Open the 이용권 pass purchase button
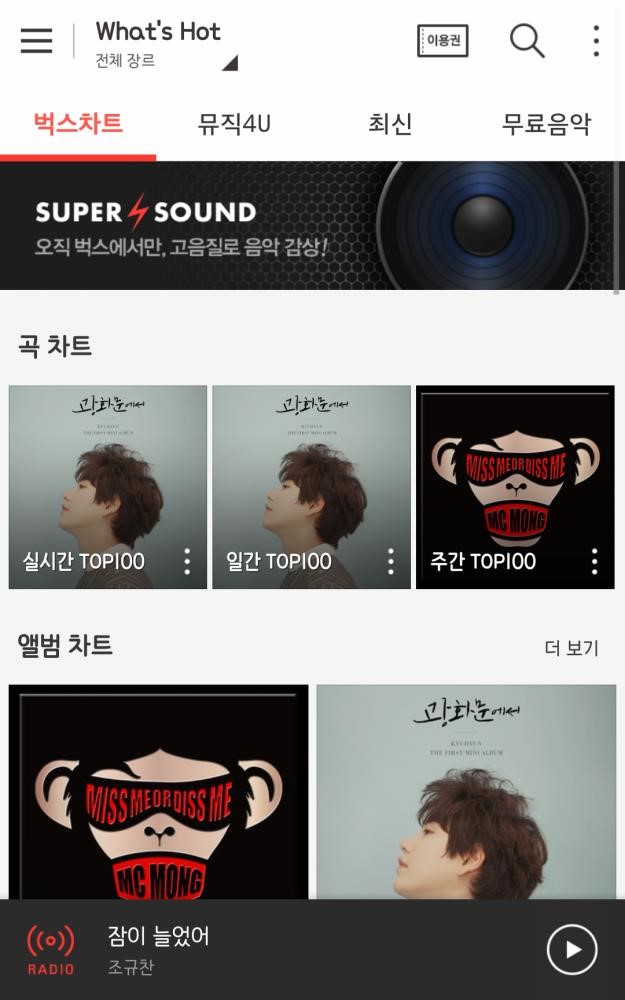625x1000 pixels. pyautogui.click(x=442, y=41)
